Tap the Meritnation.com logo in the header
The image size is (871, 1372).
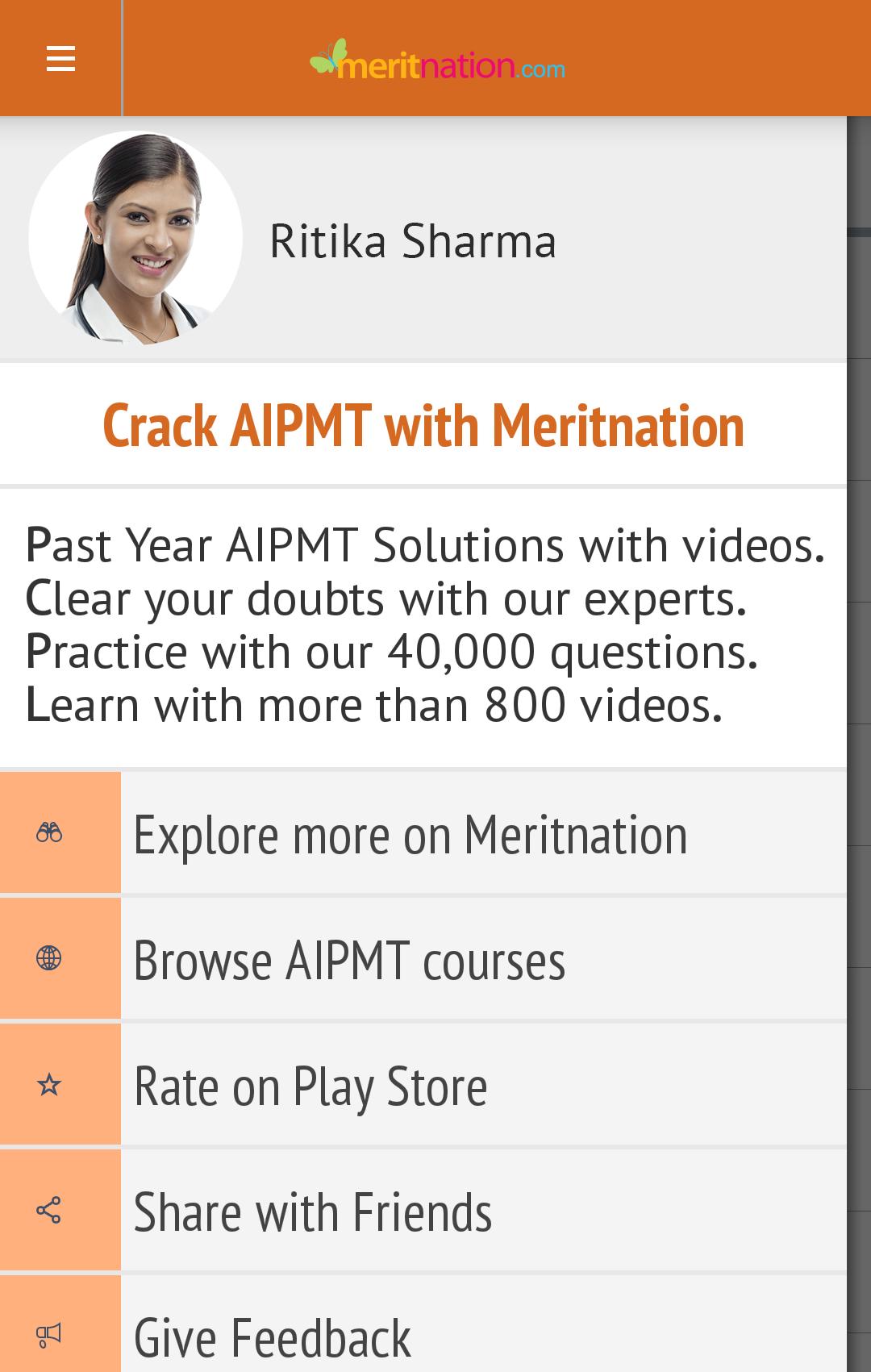[x=440, y=66]
